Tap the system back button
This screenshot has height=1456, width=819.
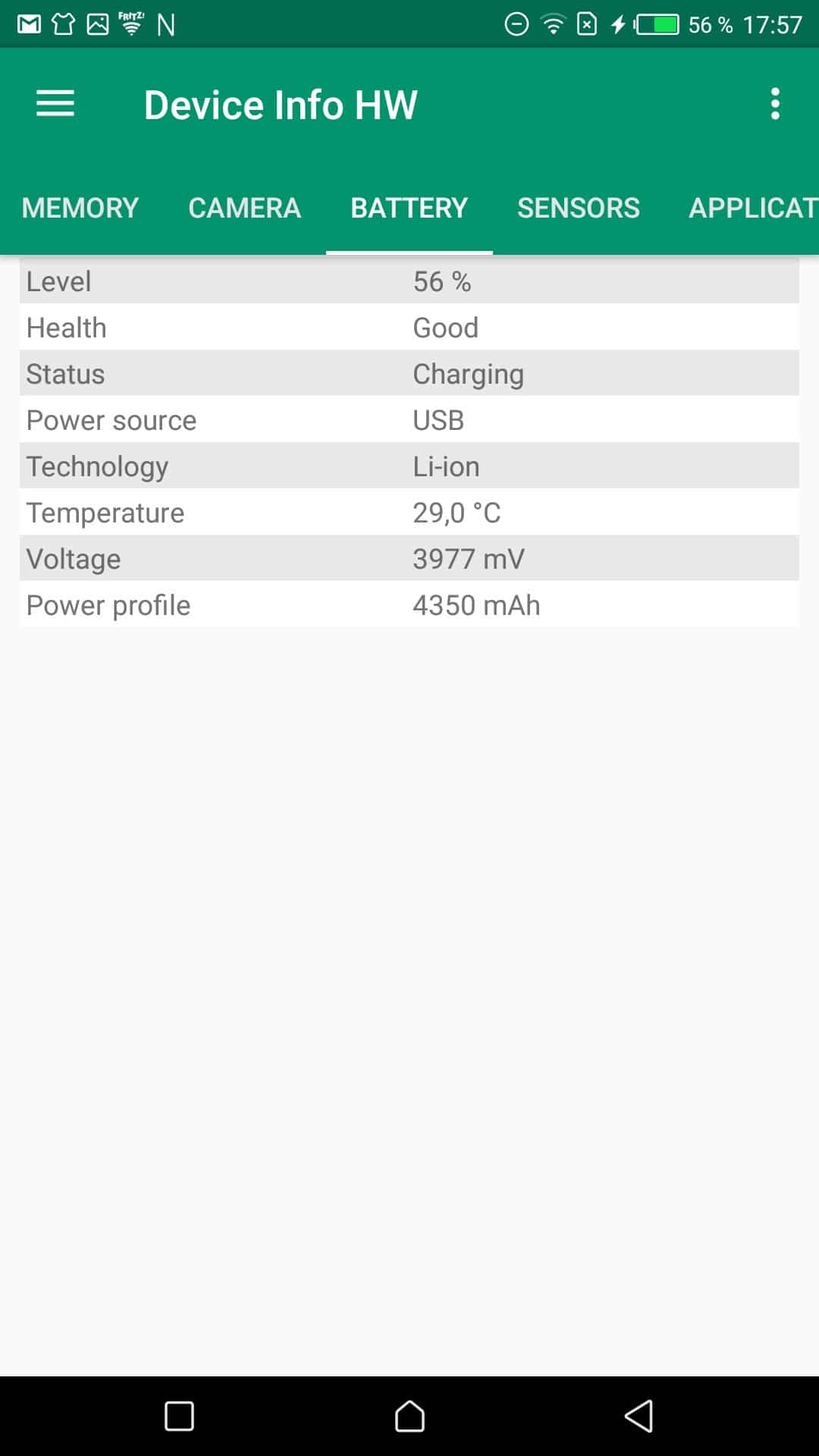[x=639, y=1416]
